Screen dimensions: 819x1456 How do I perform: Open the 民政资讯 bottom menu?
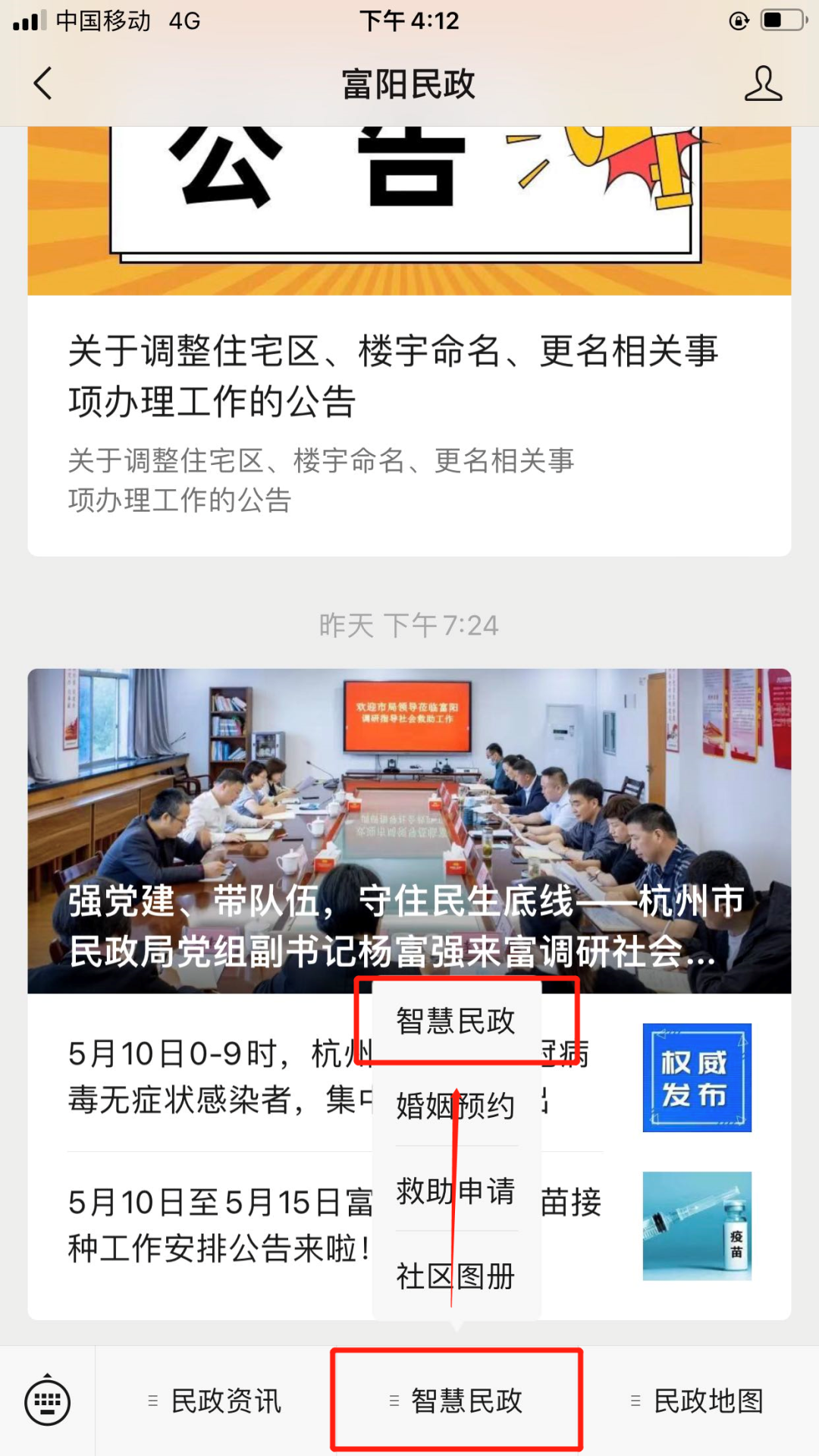coord(215,1401)
